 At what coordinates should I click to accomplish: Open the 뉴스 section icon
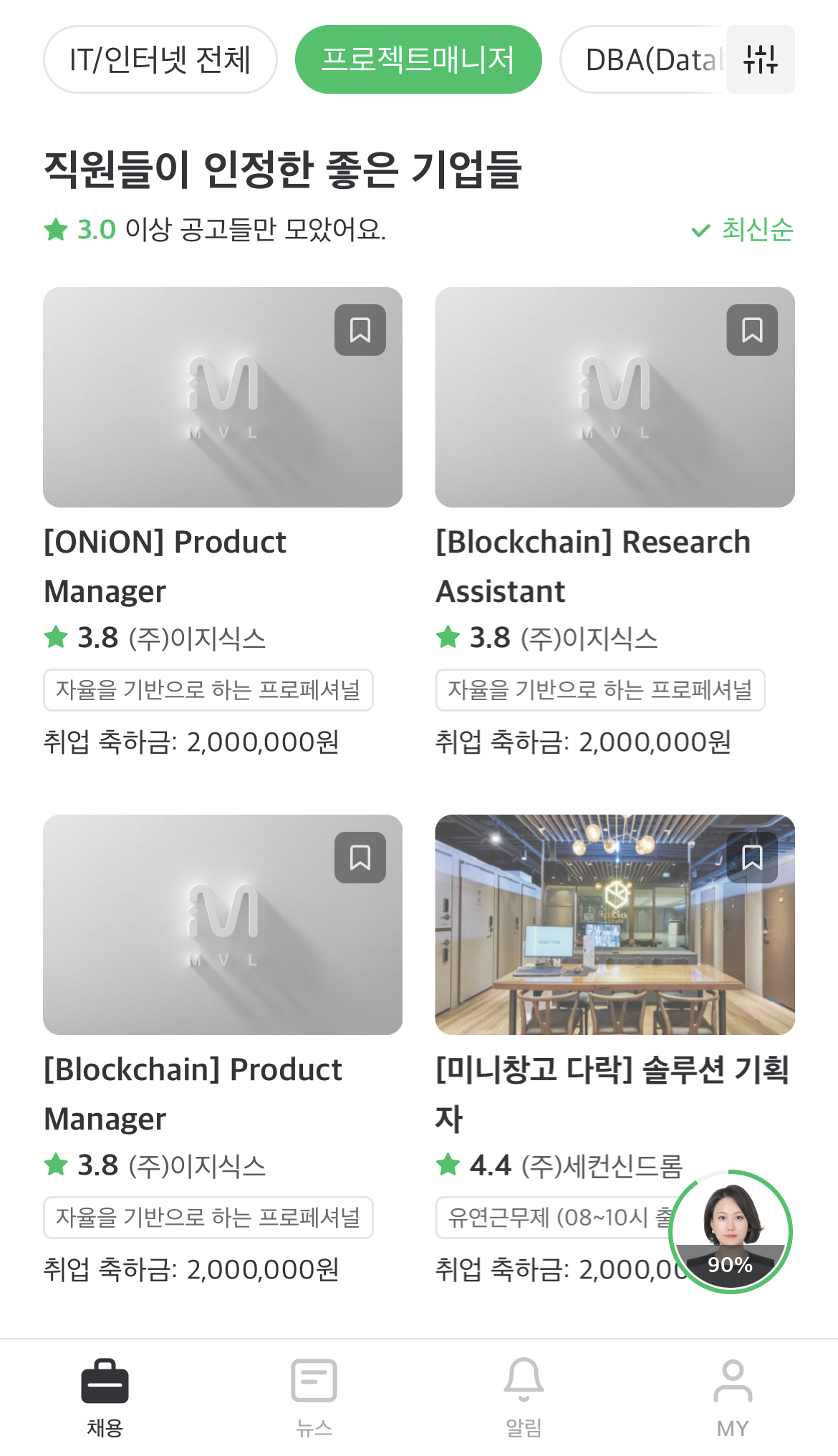point(315,1382)
